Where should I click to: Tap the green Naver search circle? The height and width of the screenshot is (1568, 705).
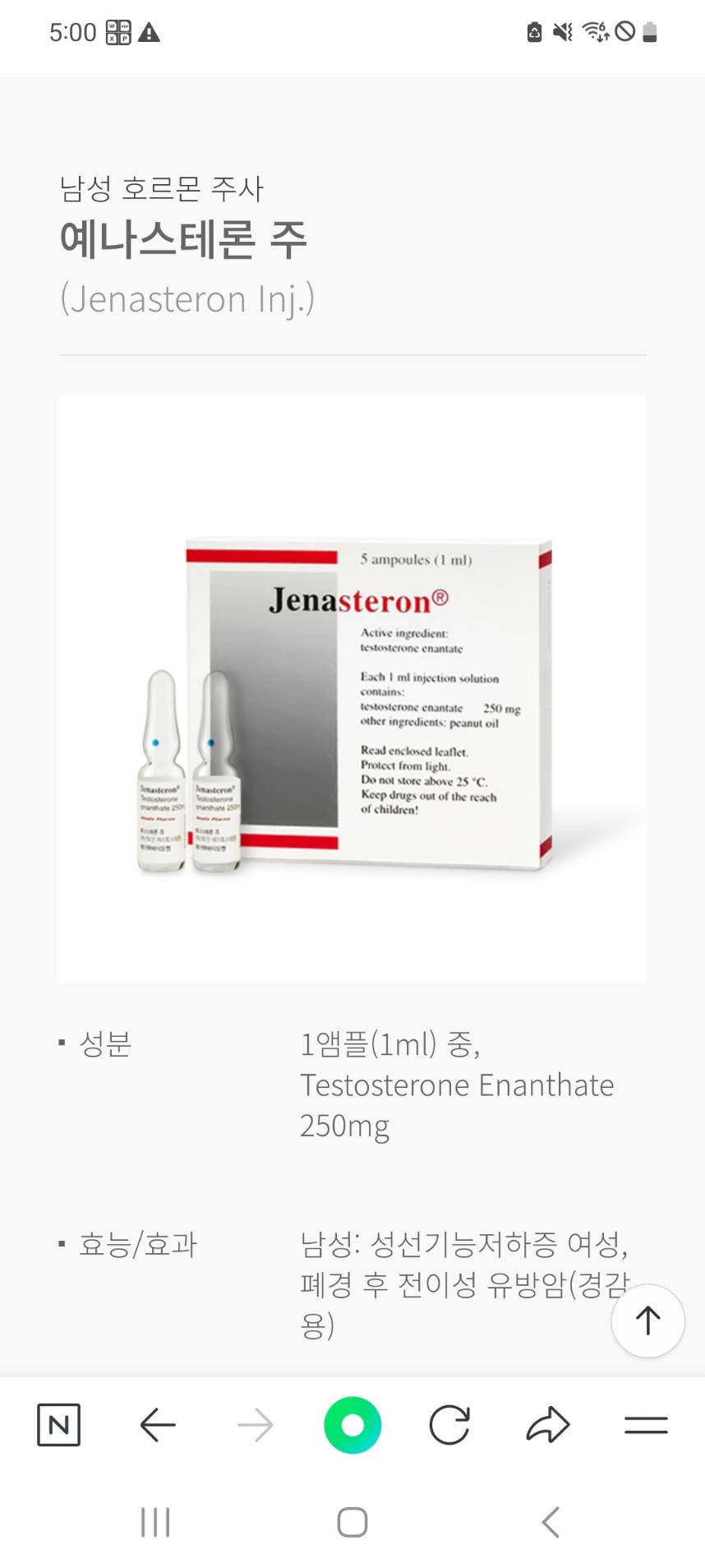click(352, 1425)
